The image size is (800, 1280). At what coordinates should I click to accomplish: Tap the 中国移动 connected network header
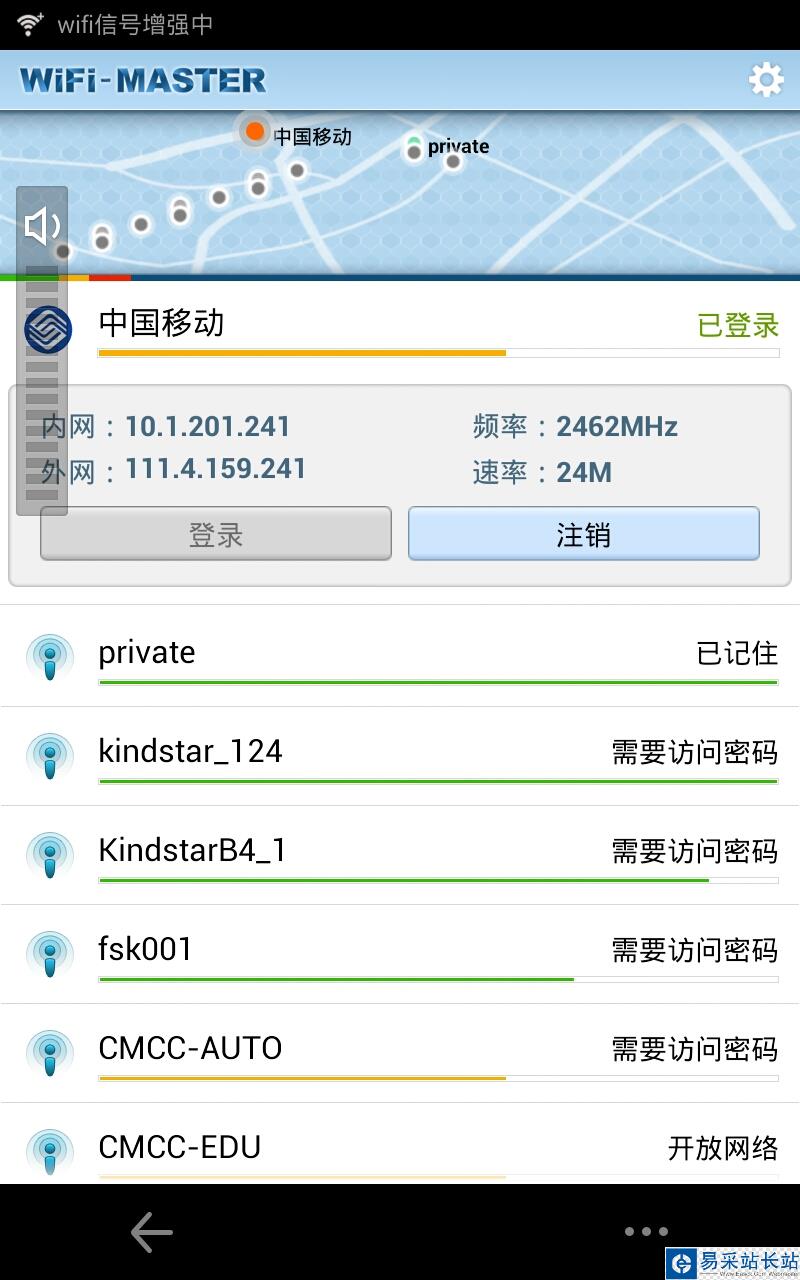pos(400,326)
